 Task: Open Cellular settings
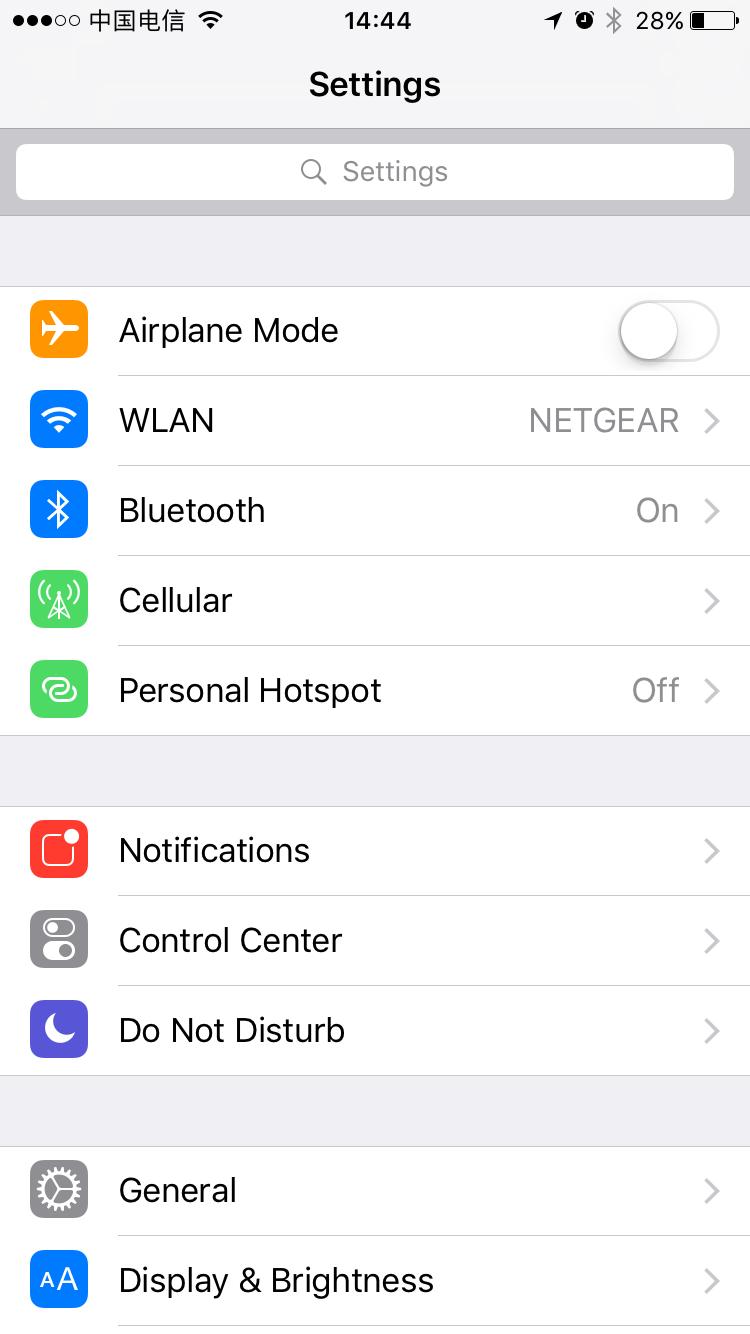[375, 600]
